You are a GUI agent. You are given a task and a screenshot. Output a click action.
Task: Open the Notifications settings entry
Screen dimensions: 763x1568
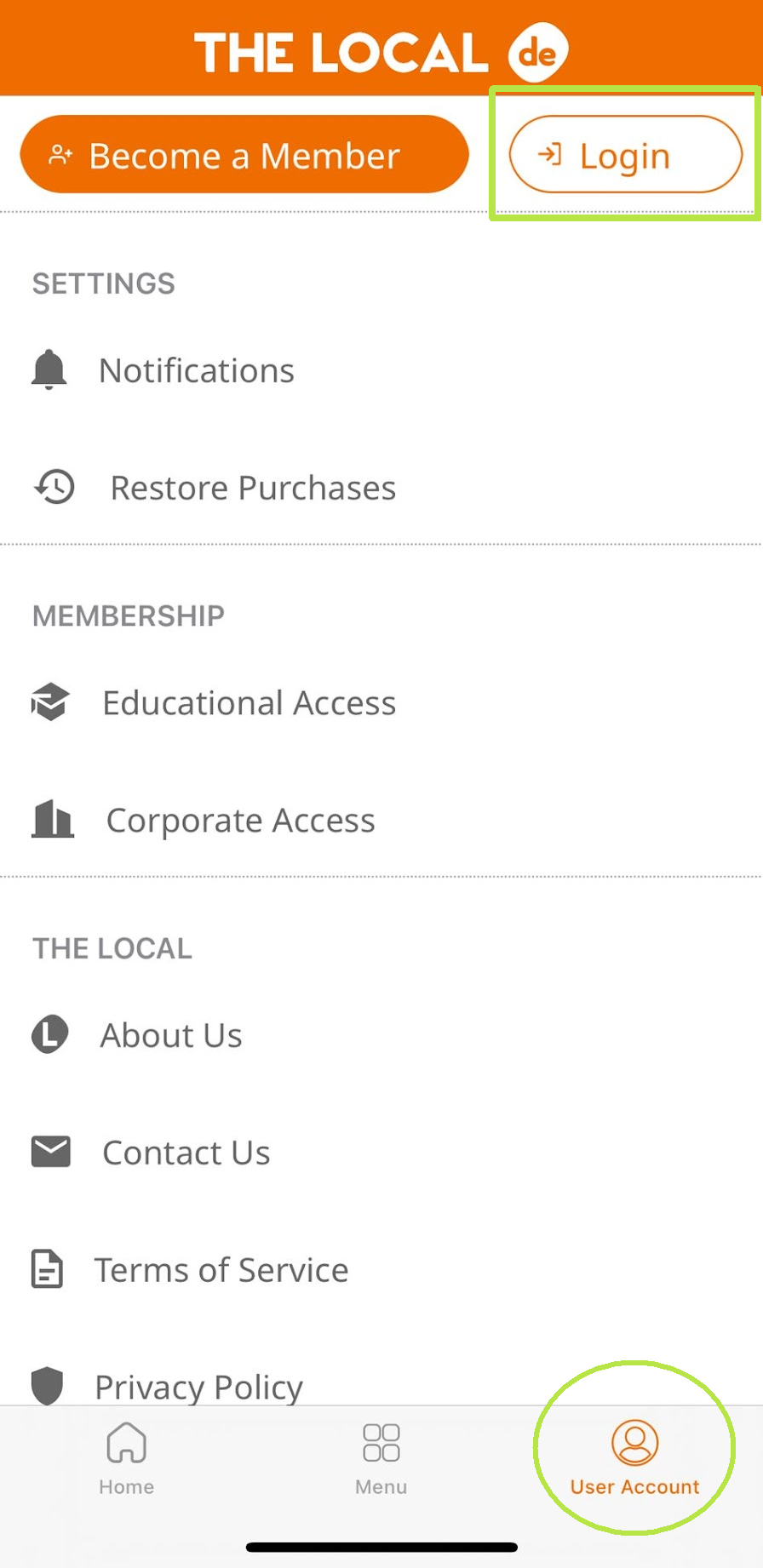[x=196, y=369]
